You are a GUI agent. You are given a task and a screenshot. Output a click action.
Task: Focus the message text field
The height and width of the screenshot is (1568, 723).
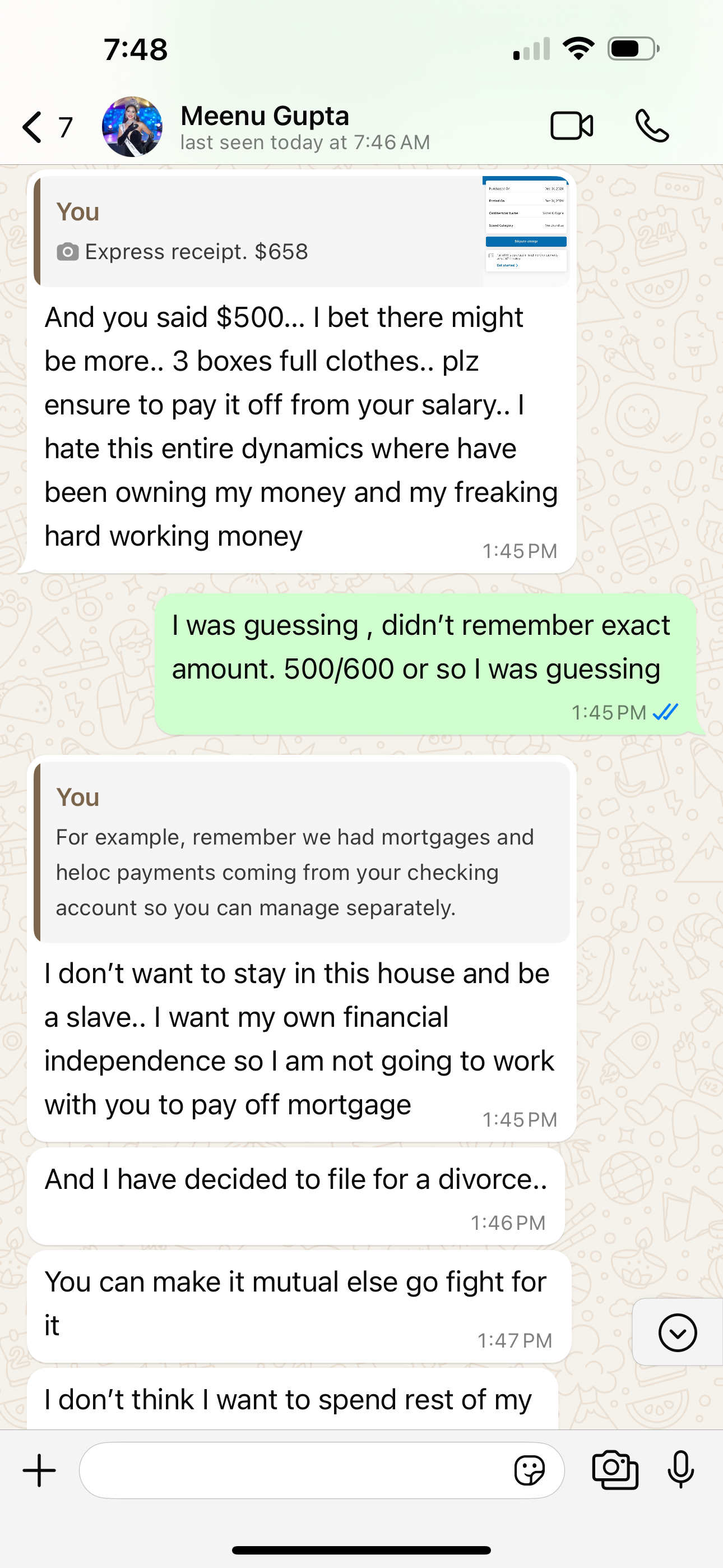292,1470
